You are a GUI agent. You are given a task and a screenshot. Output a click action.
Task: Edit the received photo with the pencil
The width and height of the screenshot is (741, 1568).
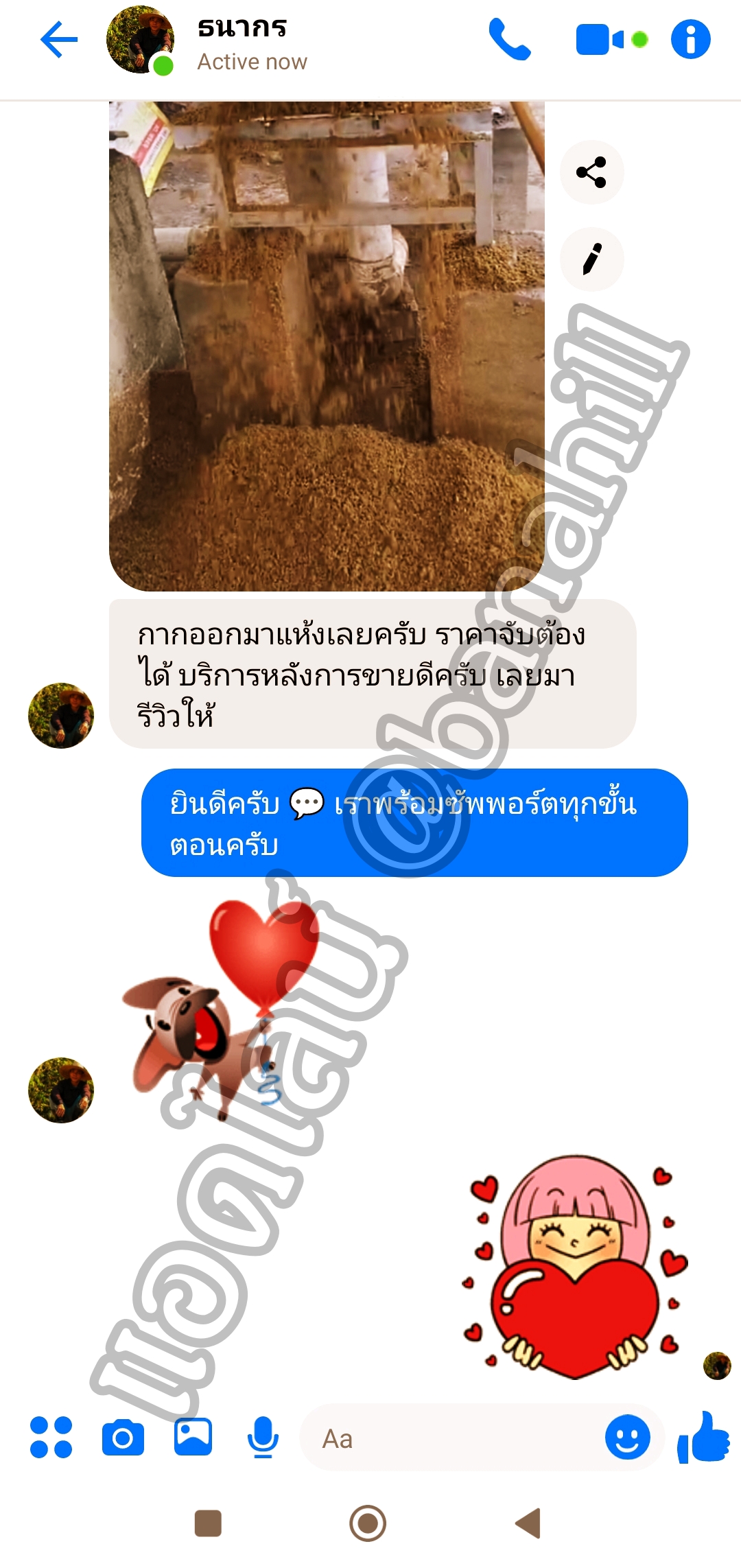pyautogui.click(x=591, y=259)
